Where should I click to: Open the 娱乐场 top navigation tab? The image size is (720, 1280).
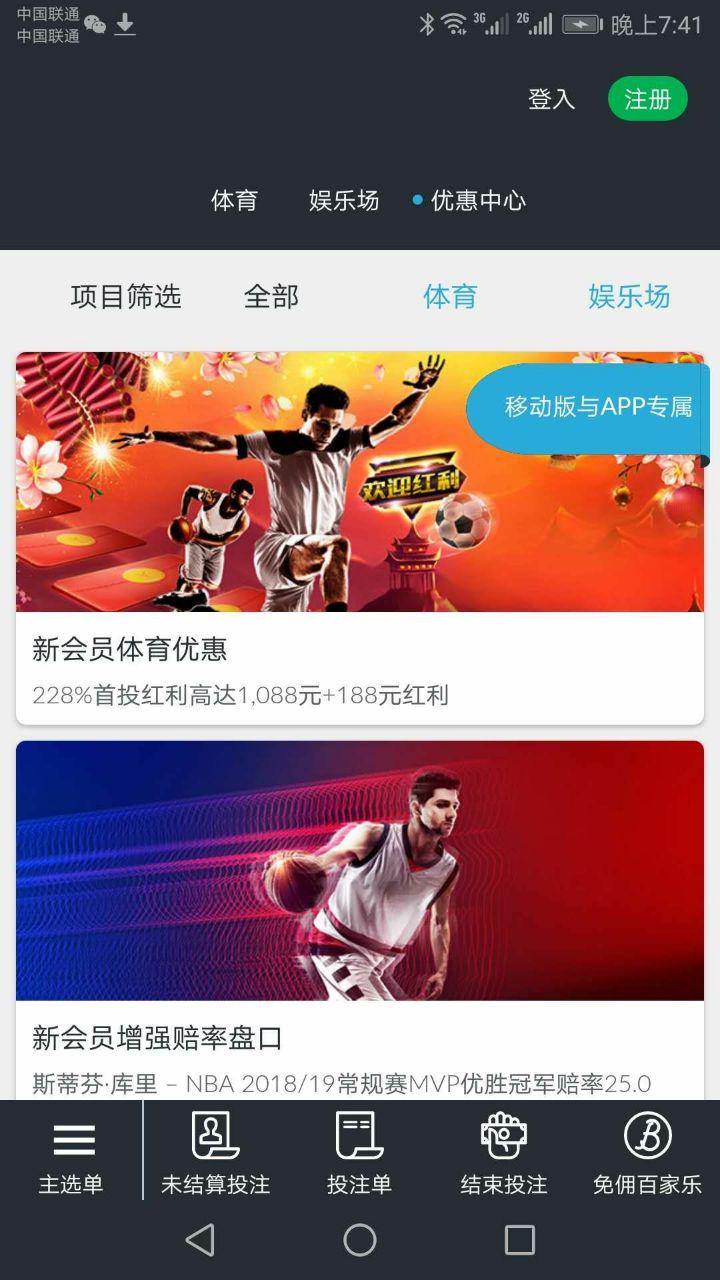(x=344, y=200)
